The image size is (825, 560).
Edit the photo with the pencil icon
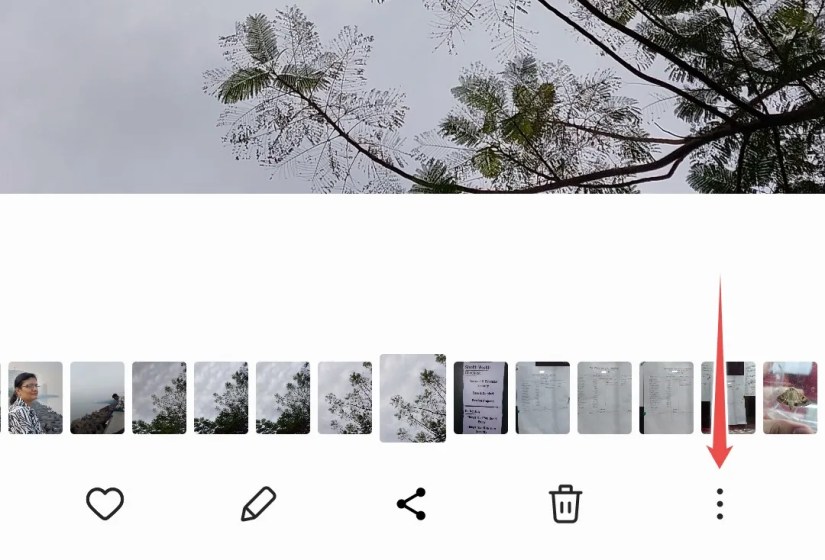point(258,504)
